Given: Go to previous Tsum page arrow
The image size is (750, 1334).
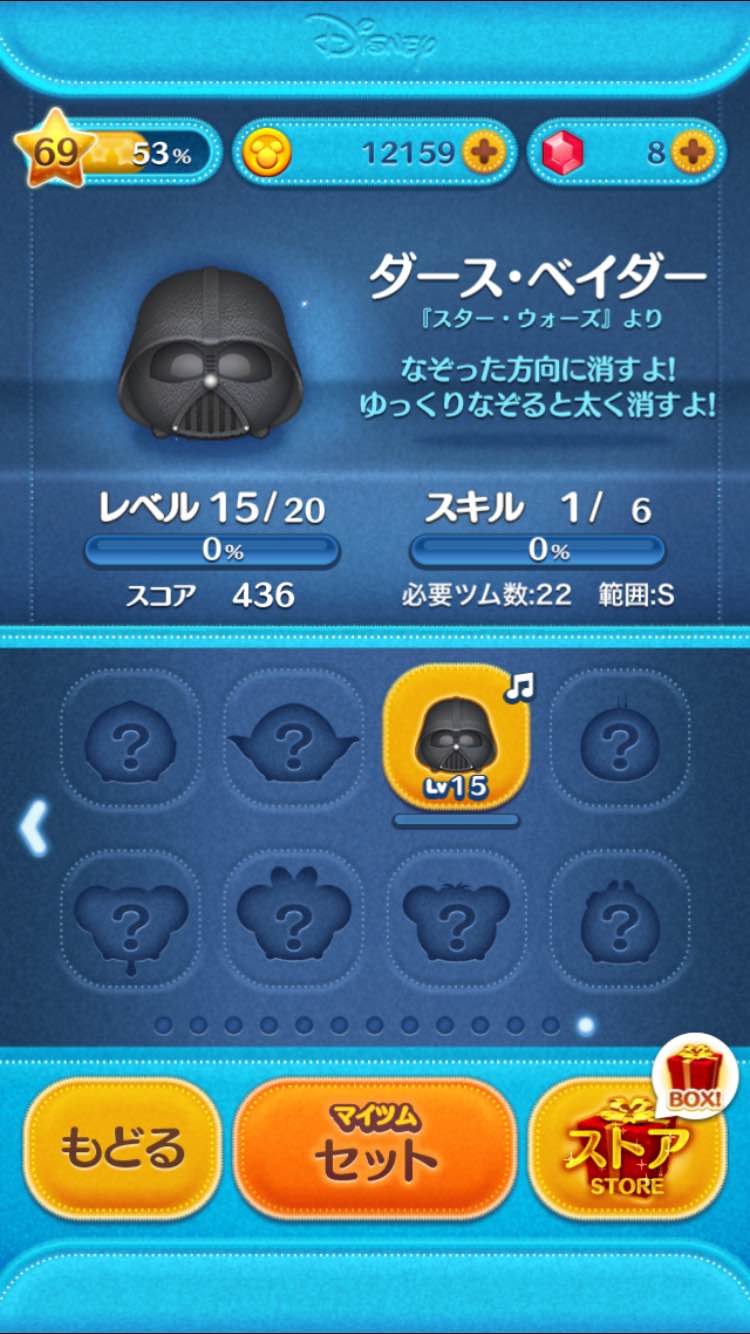Looking at the screenshot, I should 33,829.
